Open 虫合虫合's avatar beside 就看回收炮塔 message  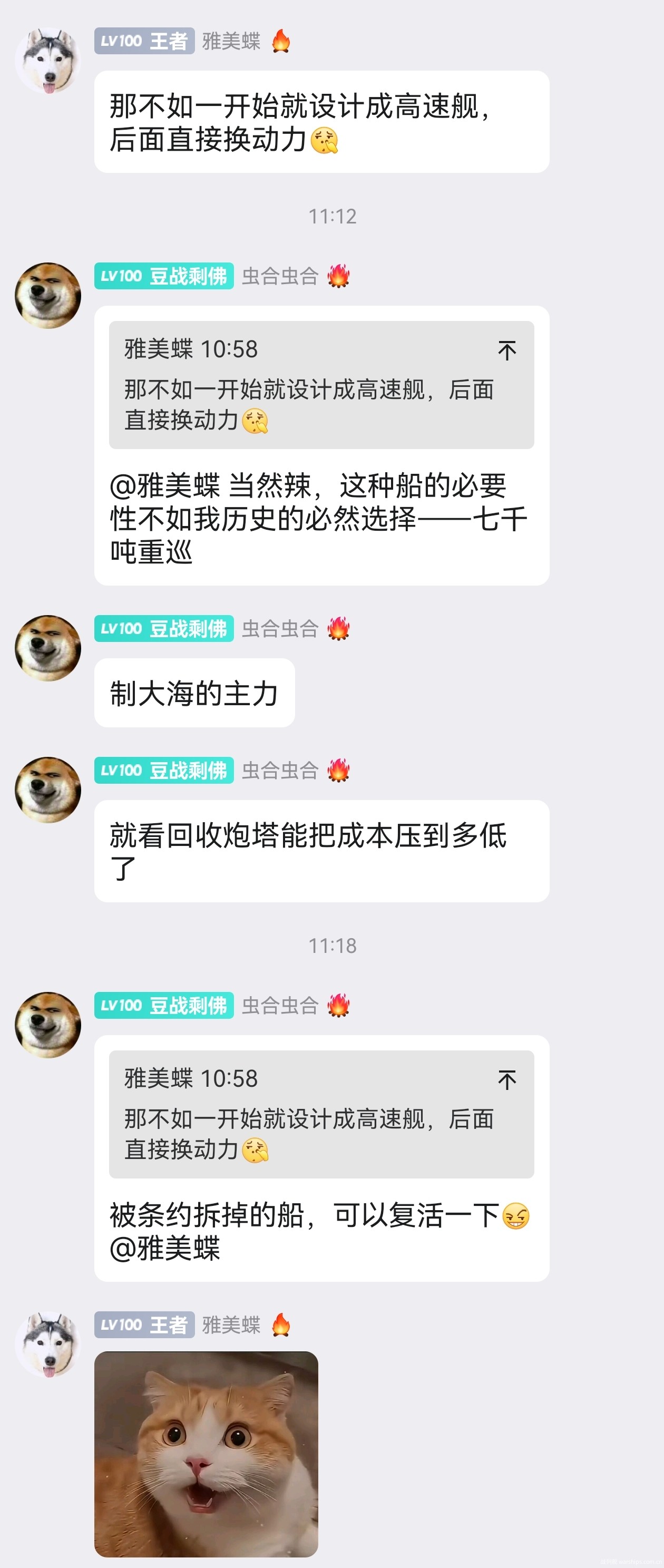pyautogui.click(x=47, y=790)
